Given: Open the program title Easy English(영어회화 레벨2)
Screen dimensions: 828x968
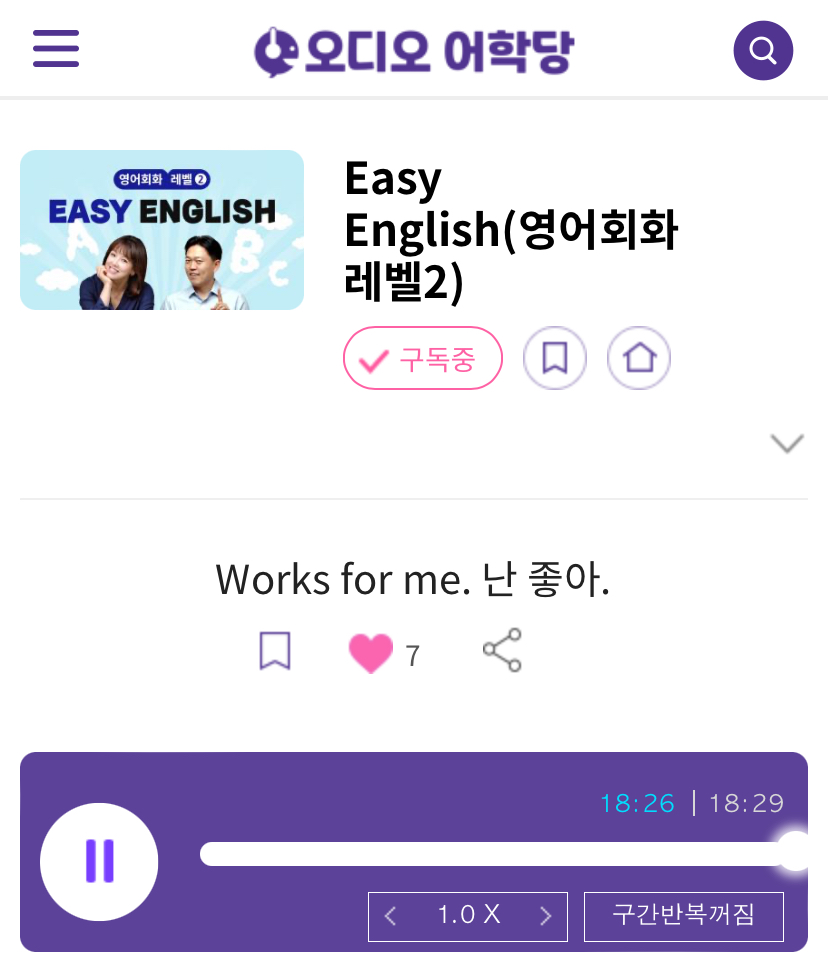Looking at the screenshot, I should pos(512,230).
